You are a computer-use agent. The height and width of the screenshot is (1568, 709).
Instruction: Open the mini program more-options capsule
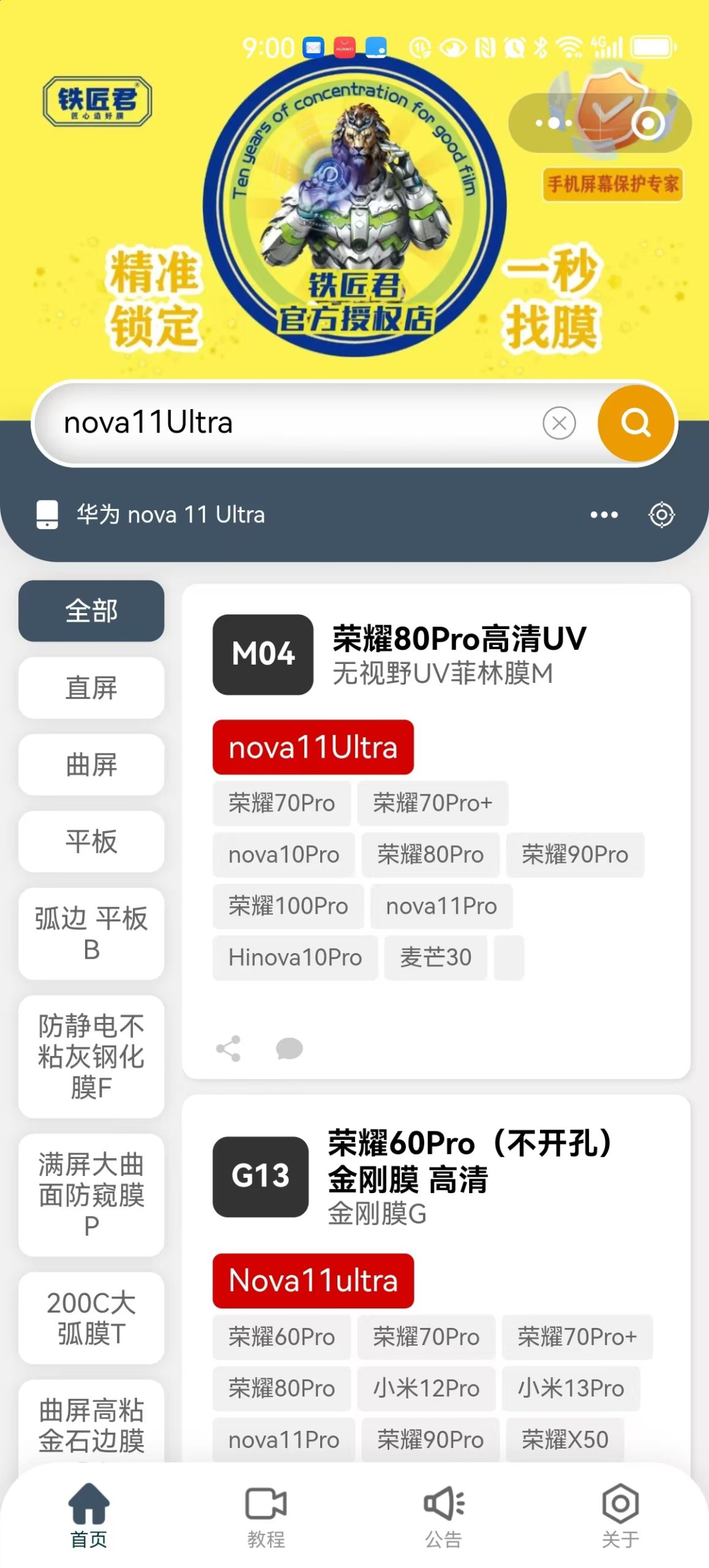point(553,123)
